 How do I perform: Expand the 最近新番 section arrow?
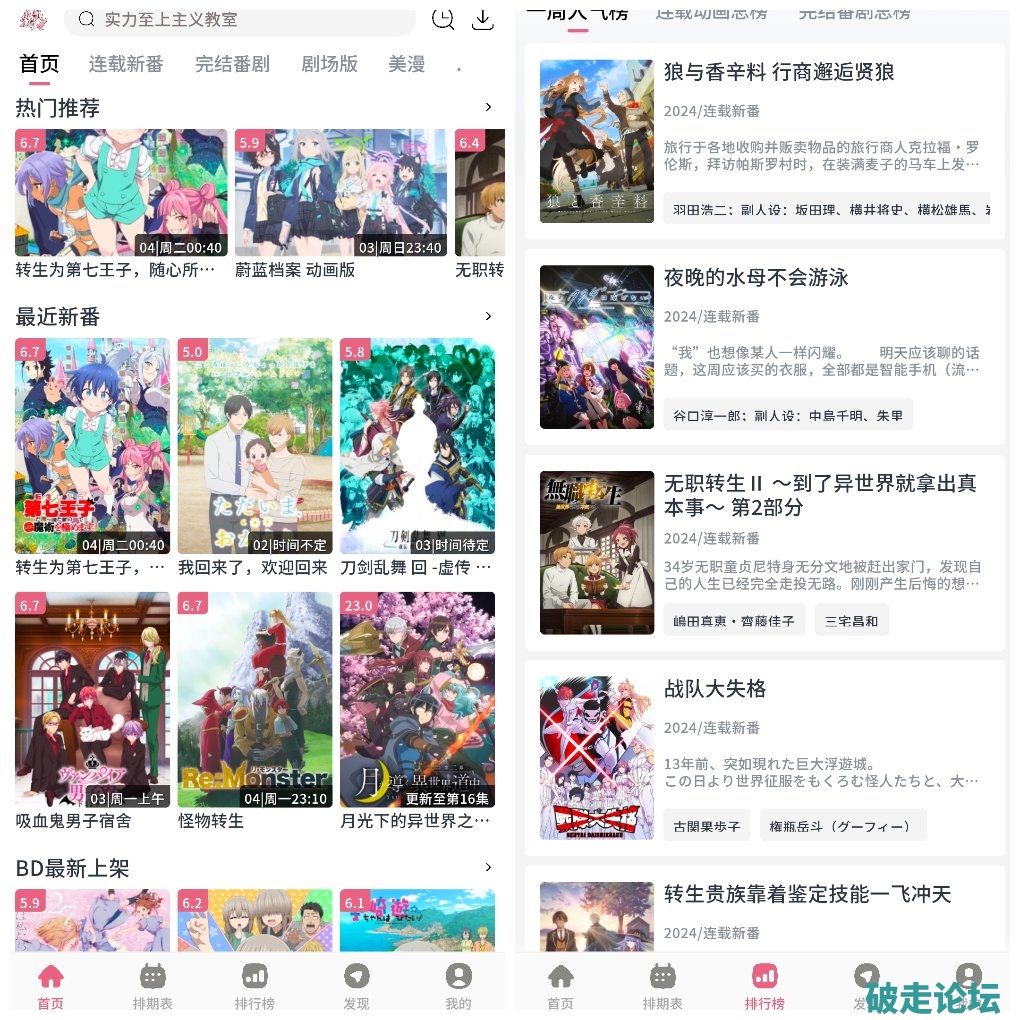coord(488,316)
